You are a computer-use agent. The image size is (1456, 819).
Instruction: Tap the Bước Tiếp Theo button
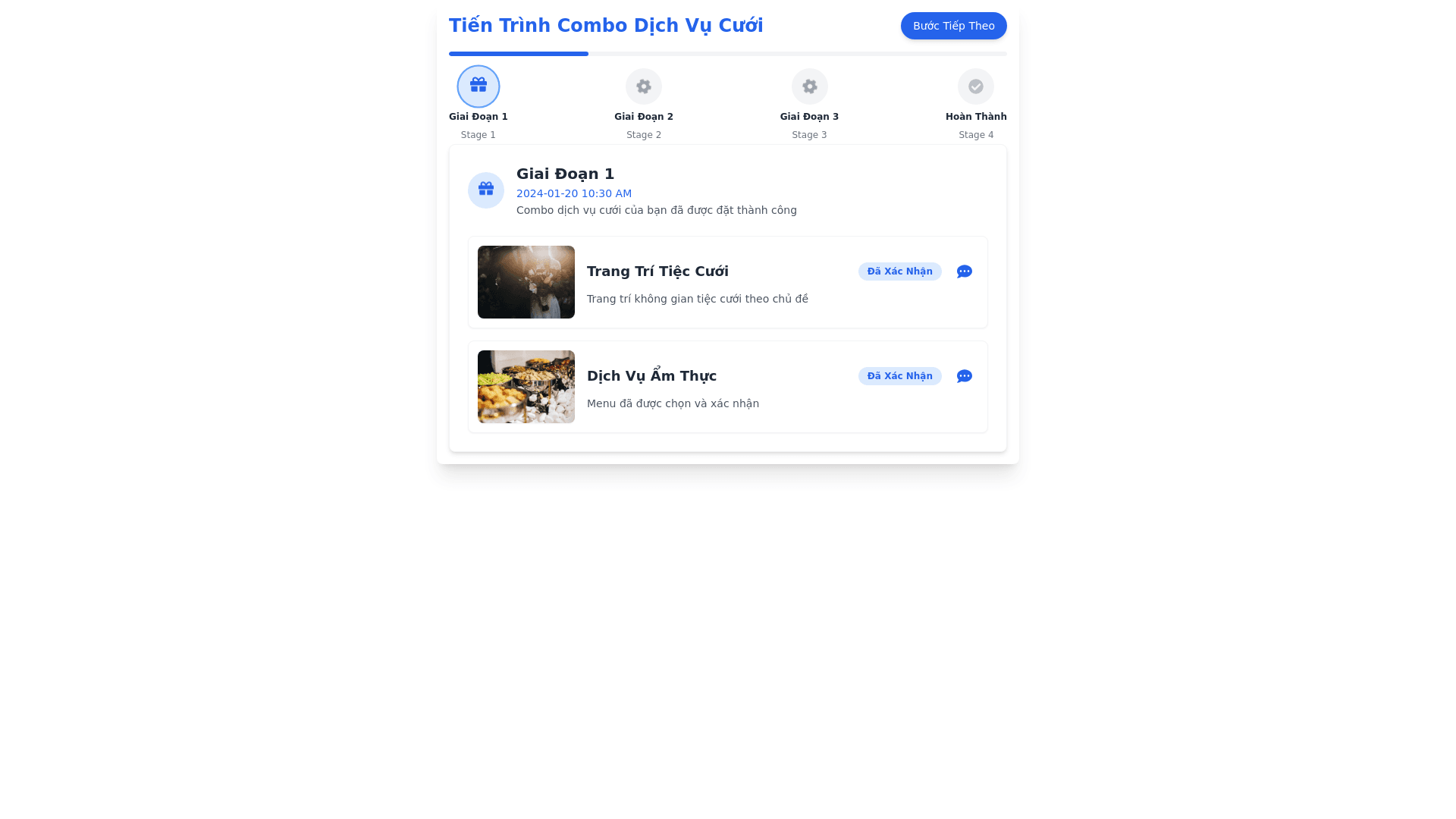coord(953,26)
